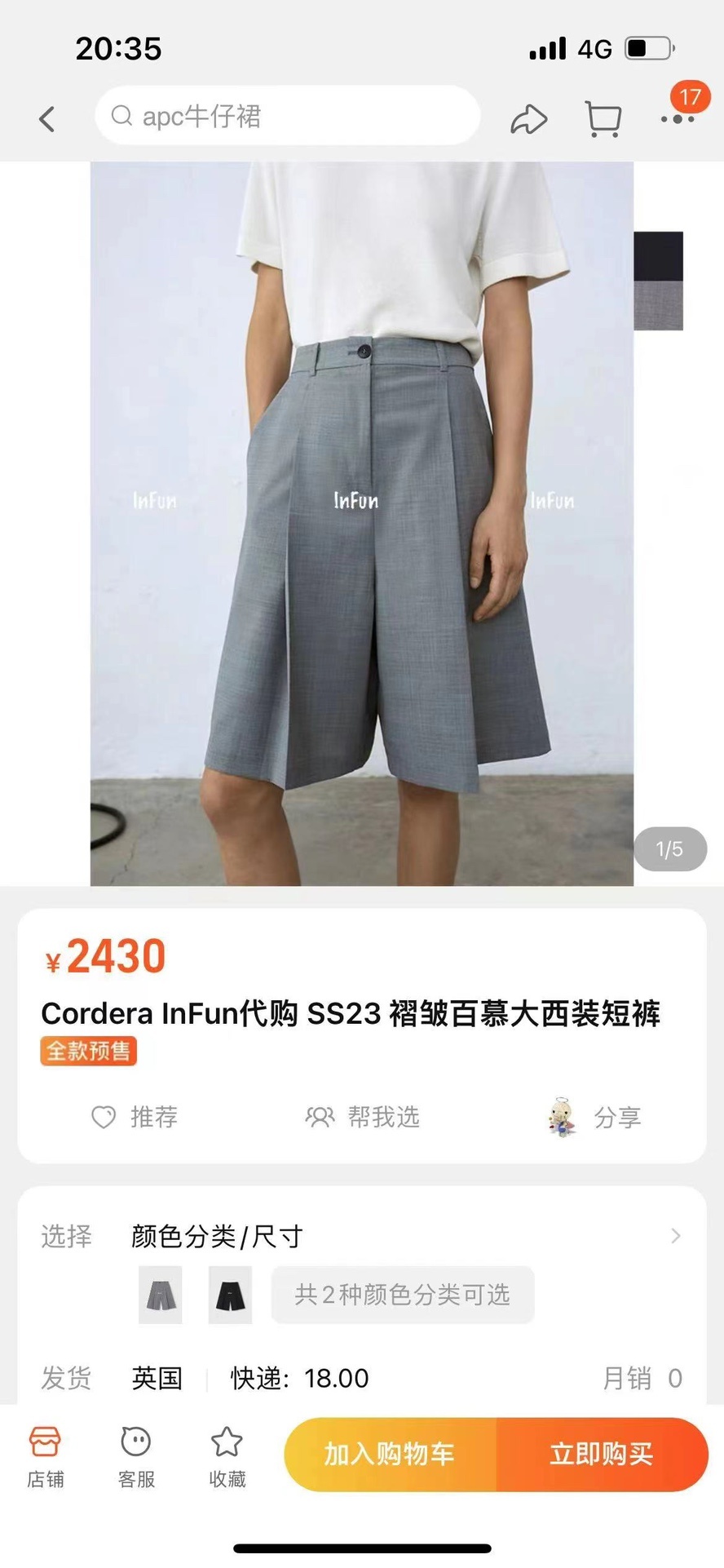Add item to 收藏 favorites
Screen dimensions: 724x1568
[227, 1456]
